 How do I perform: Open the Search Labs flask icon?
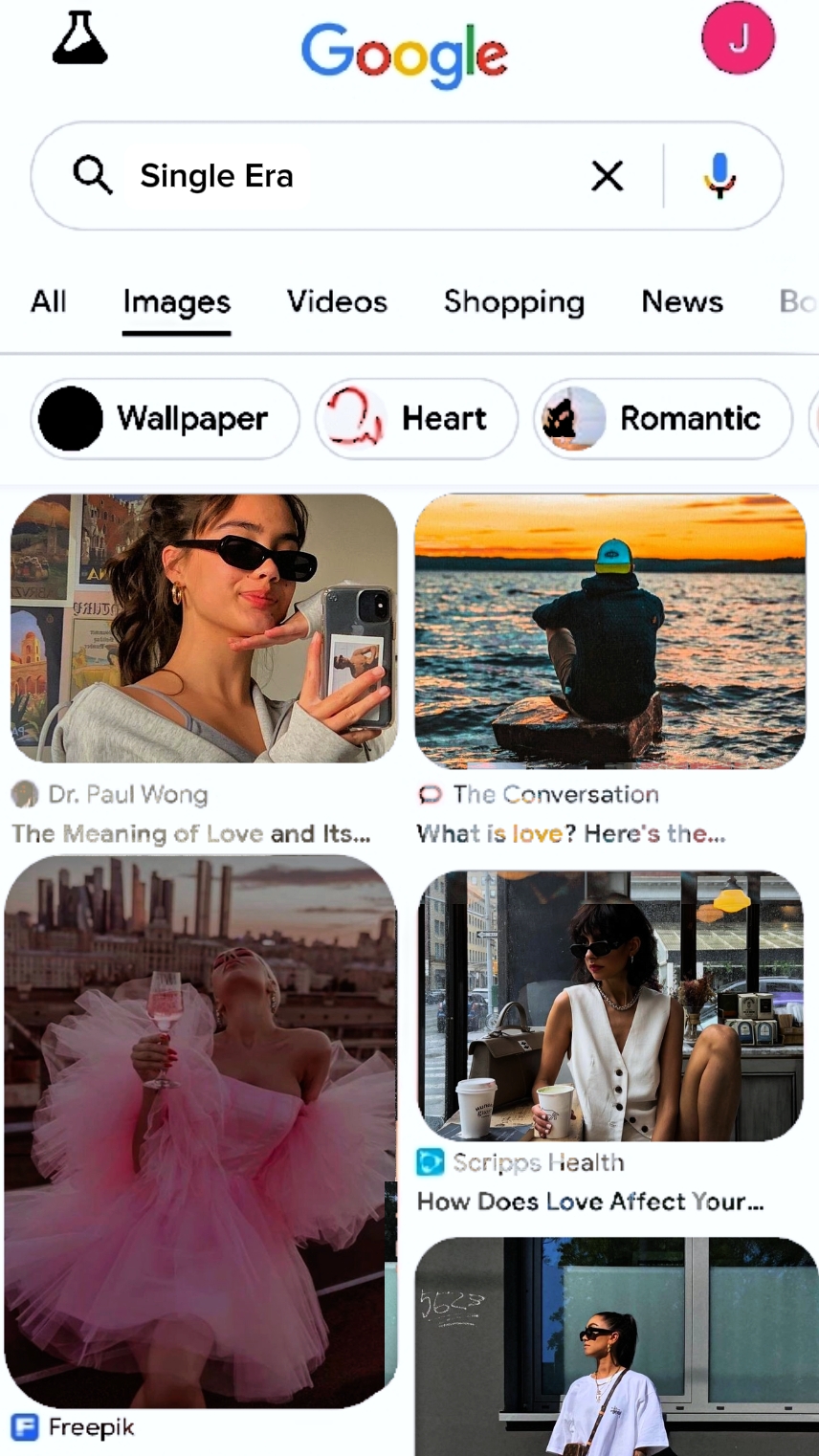coord(79,38)
